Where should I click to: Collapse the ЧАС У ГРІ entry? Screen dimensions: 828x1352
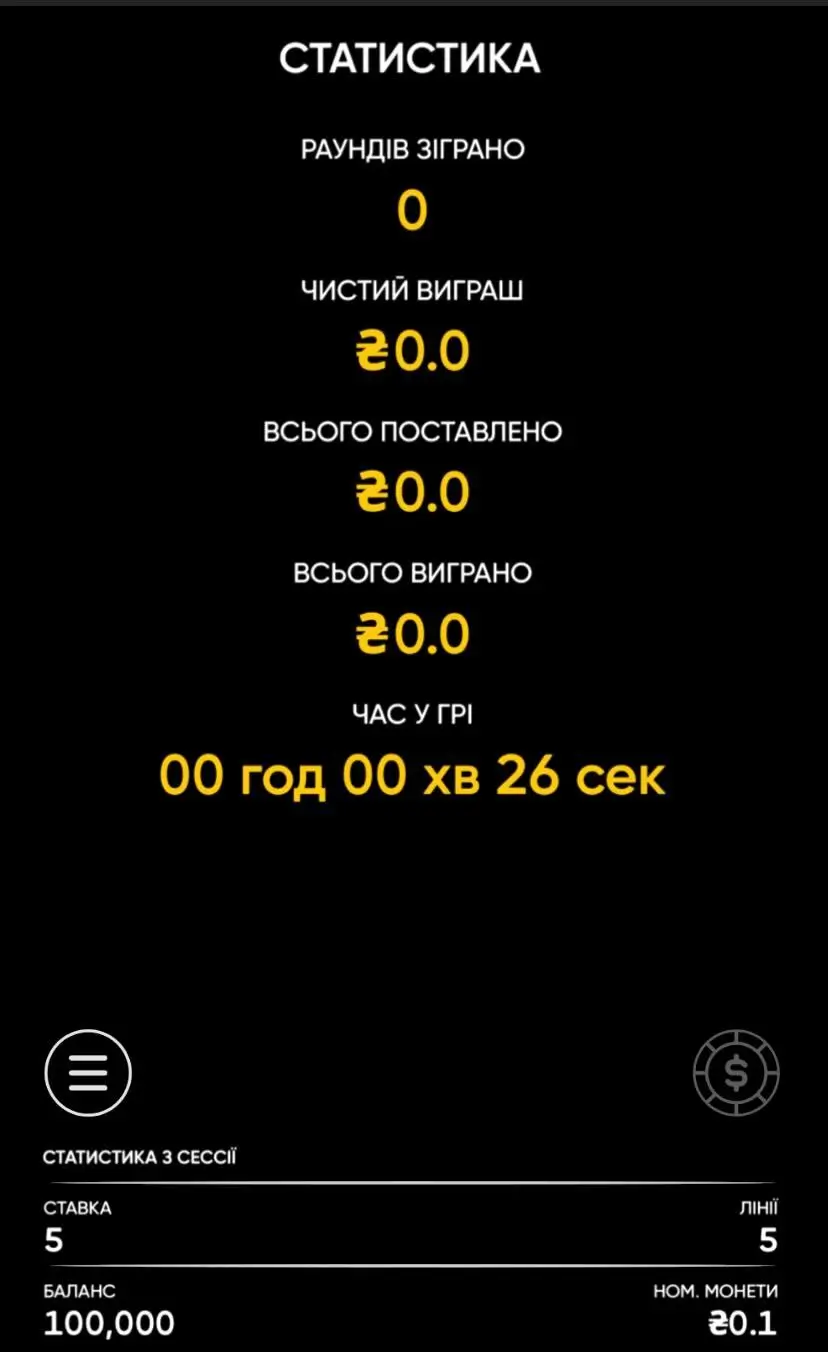point(413,713)
